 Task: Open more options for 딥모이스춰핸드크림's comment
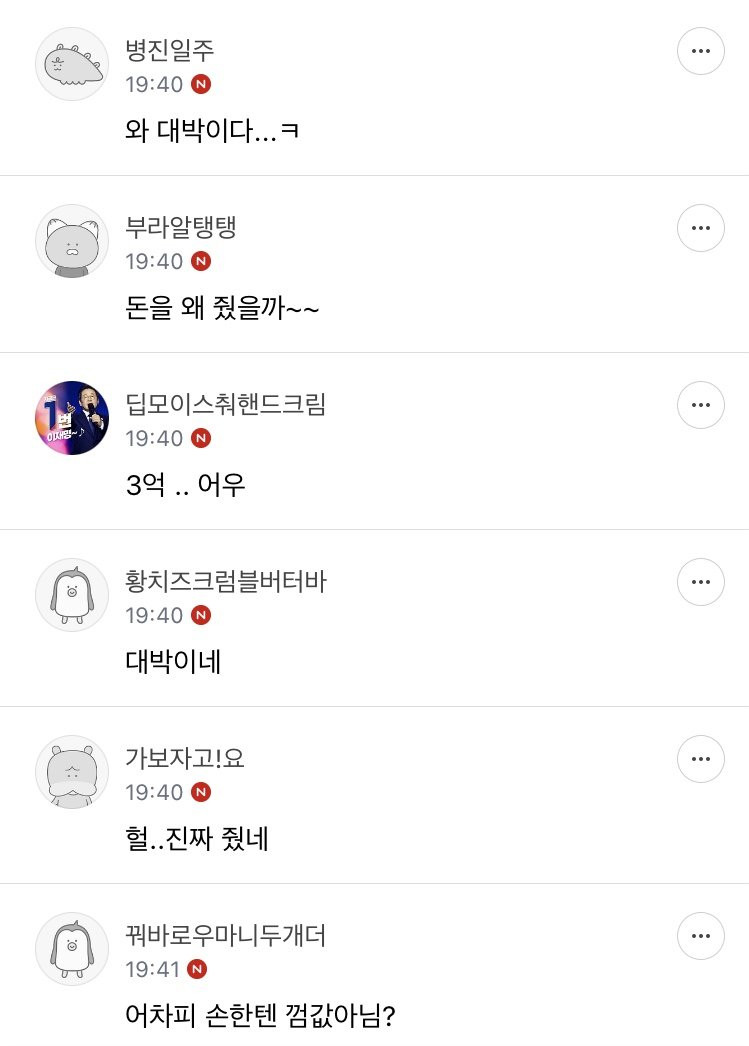(x=700, y=405)
